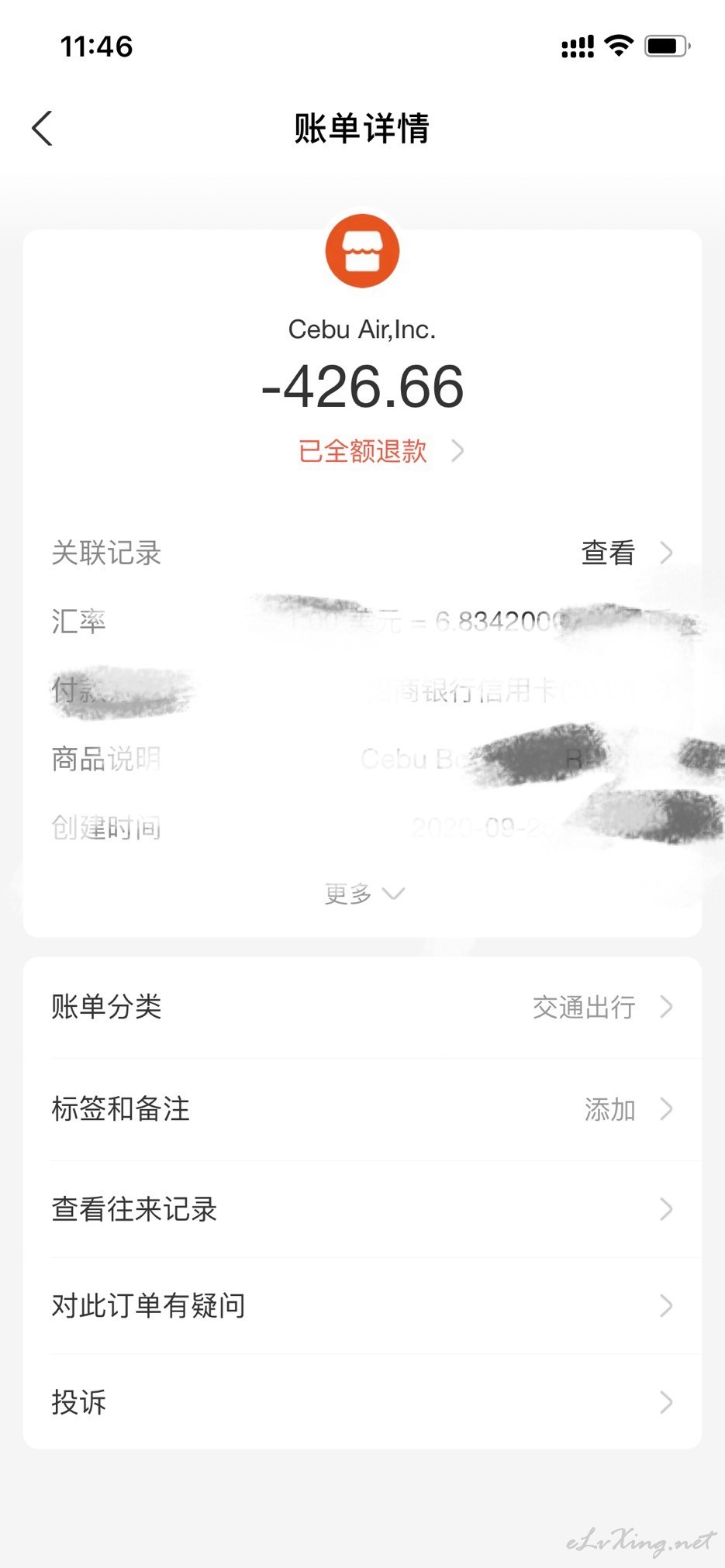Select 投诉 to file a complaint

click(362, 1402)
